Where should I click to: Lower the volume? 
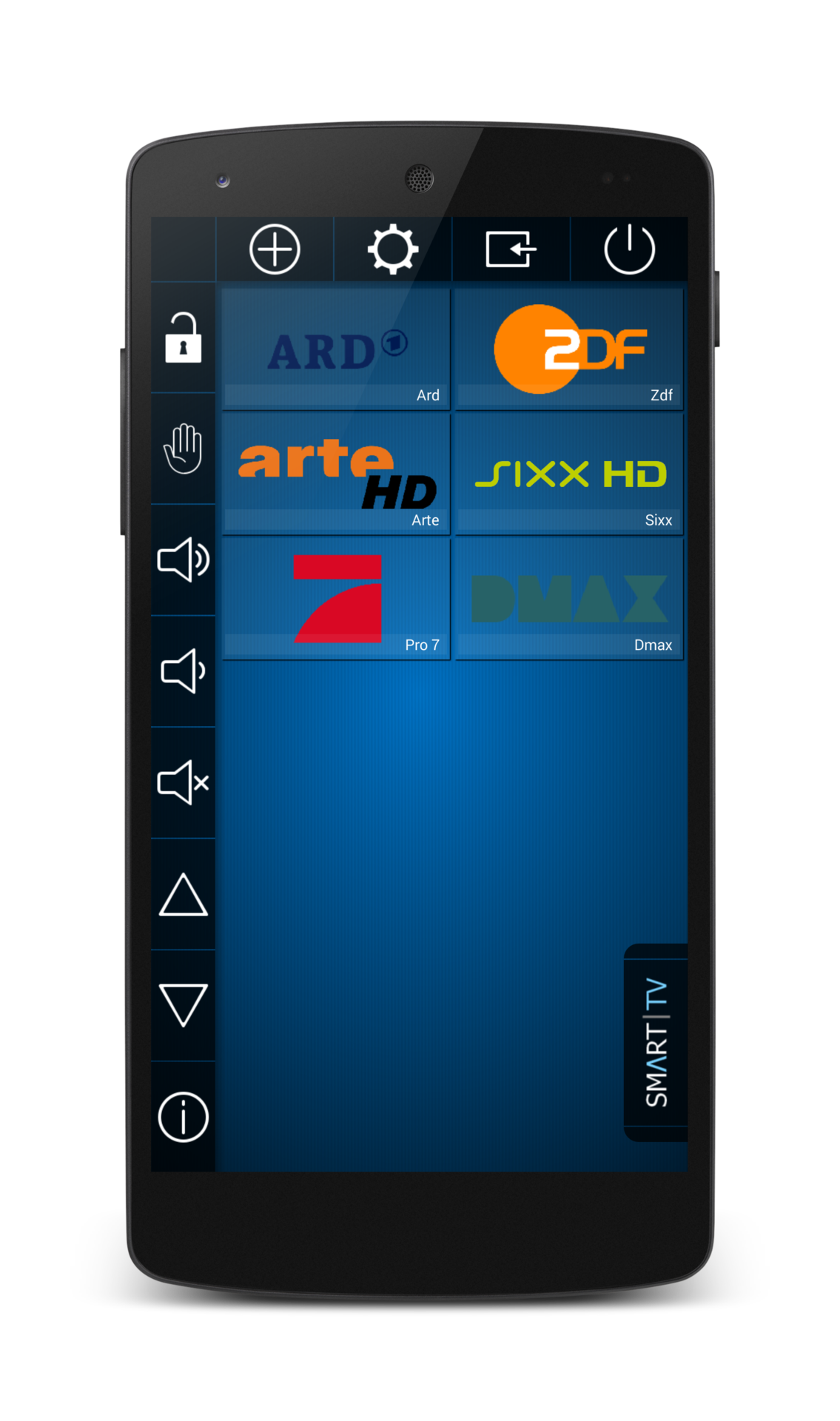click(183, 671)
